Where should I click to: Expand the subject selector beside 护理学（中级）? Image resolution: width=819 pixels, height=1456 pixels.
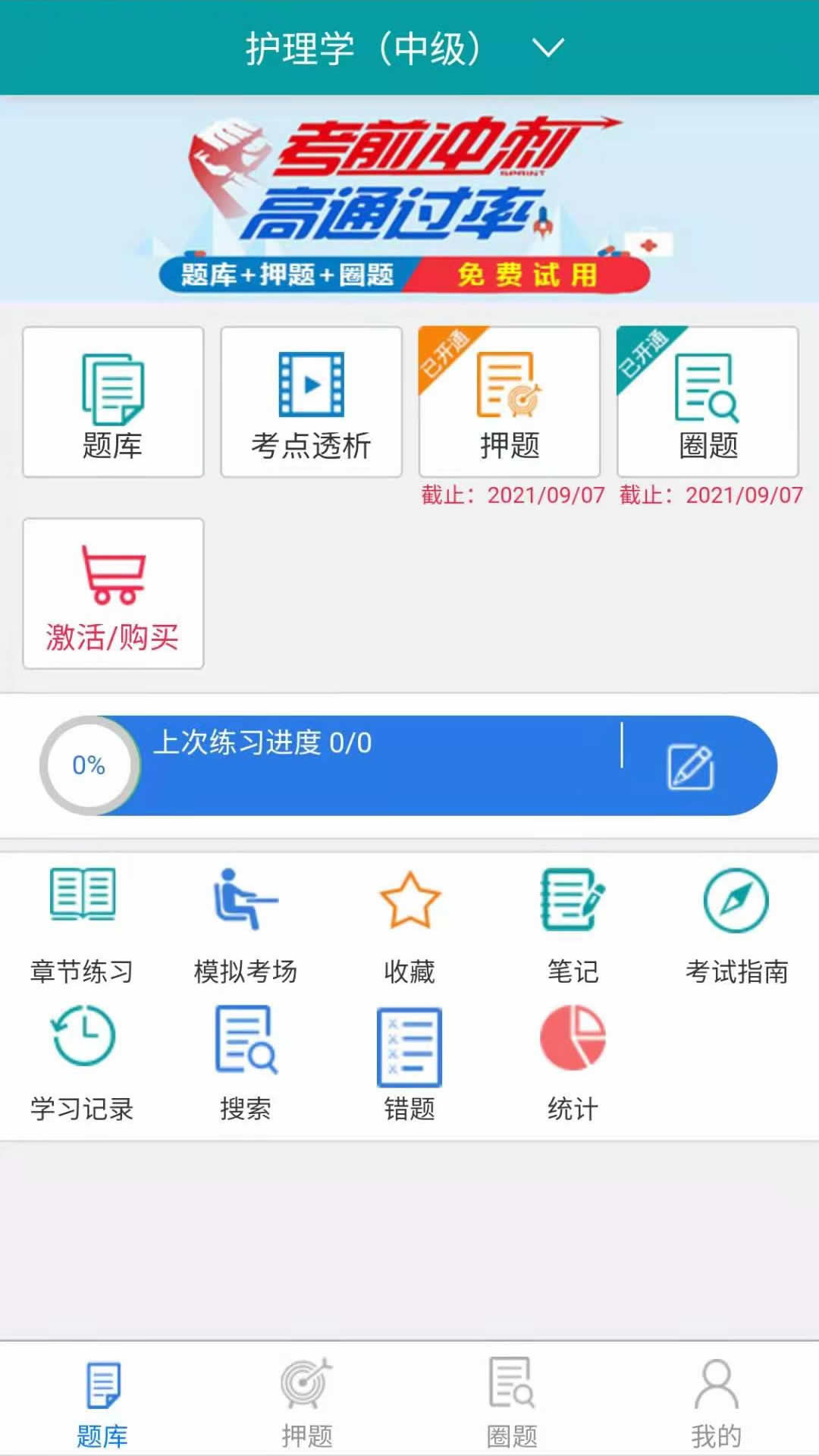click(548, 47)
